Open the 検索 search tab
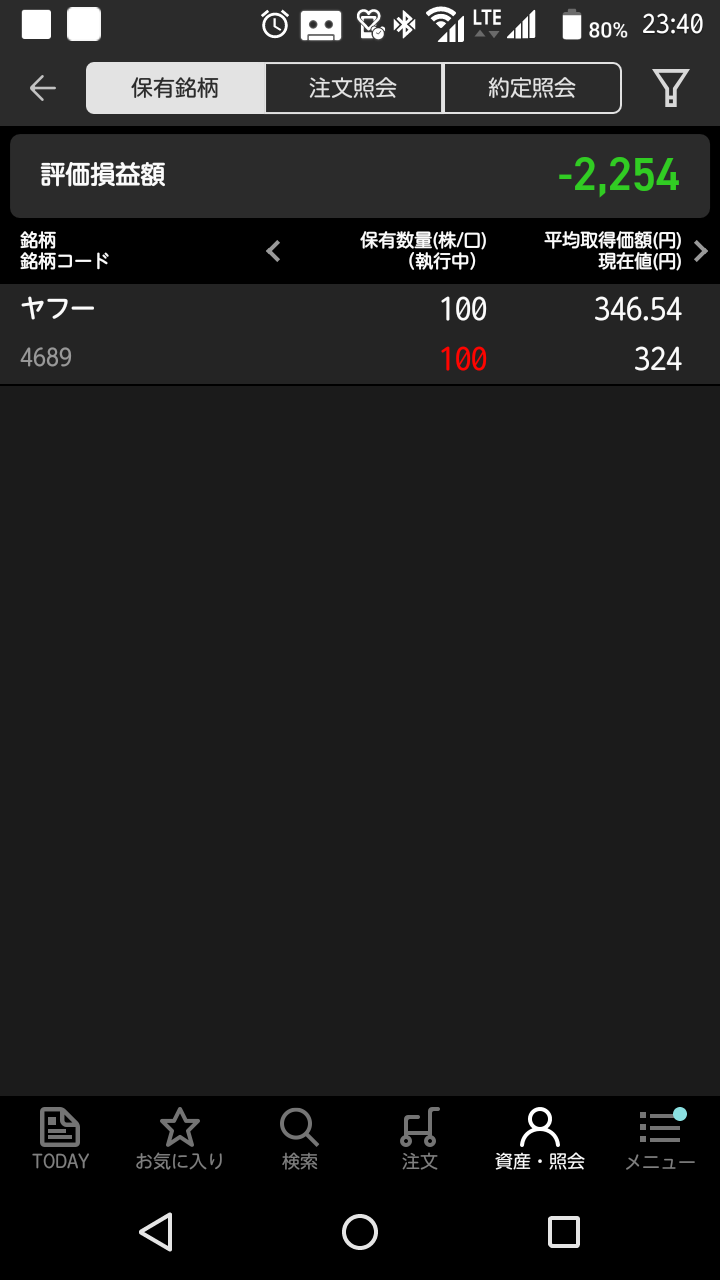Image resolution: width=720 pixels, height=1280 pixels. click(x=300, y=1140)
